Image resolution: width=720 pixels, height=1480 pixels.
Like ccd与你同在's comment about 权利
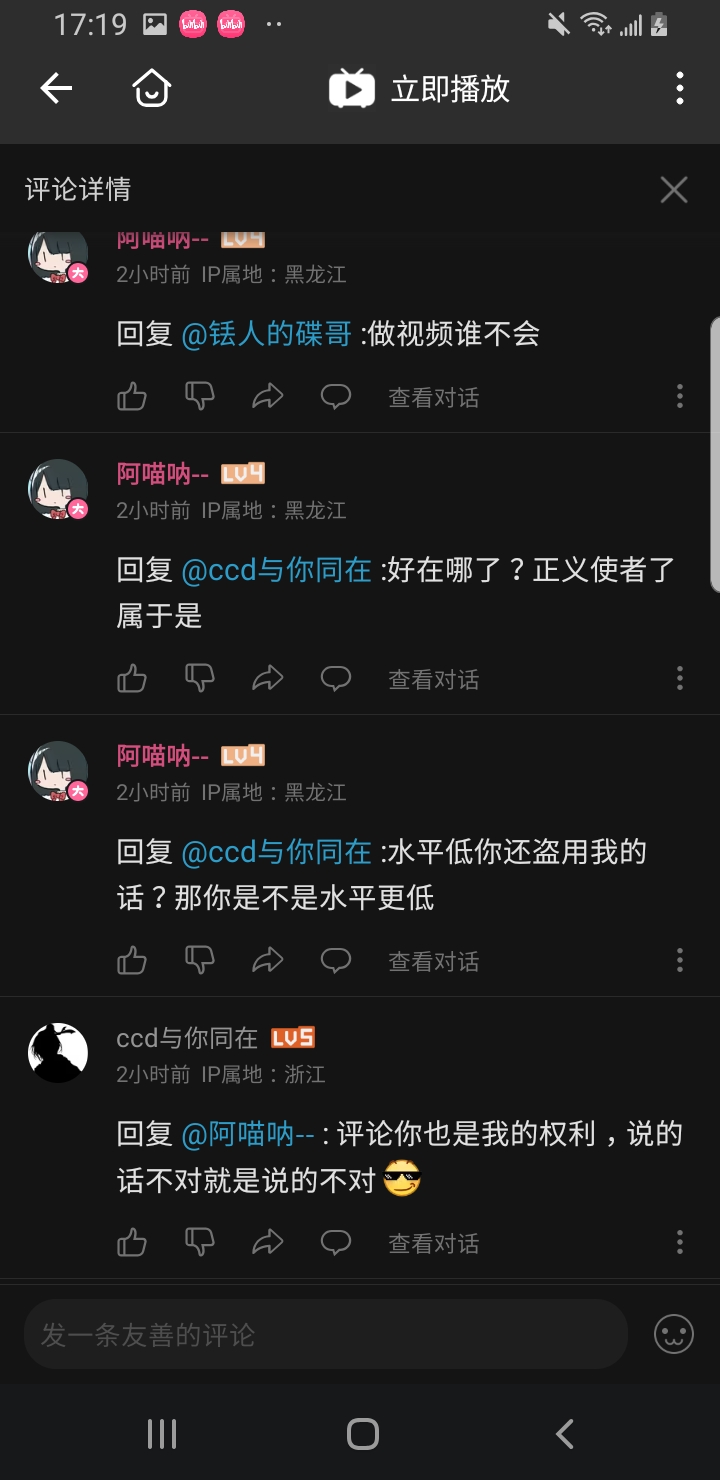point(132,1243)
